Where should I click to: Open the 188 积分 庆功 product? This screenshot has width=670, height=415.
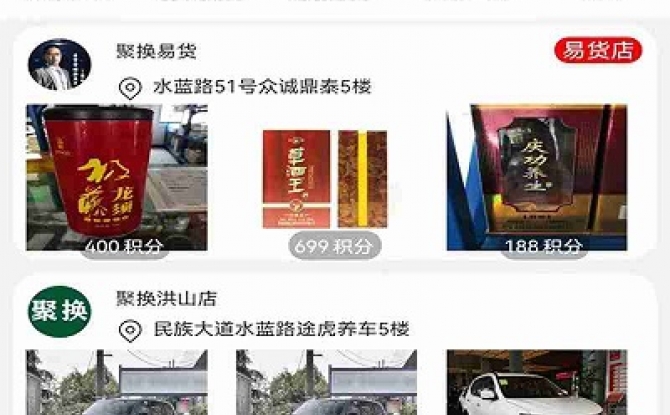coord(537,177)
